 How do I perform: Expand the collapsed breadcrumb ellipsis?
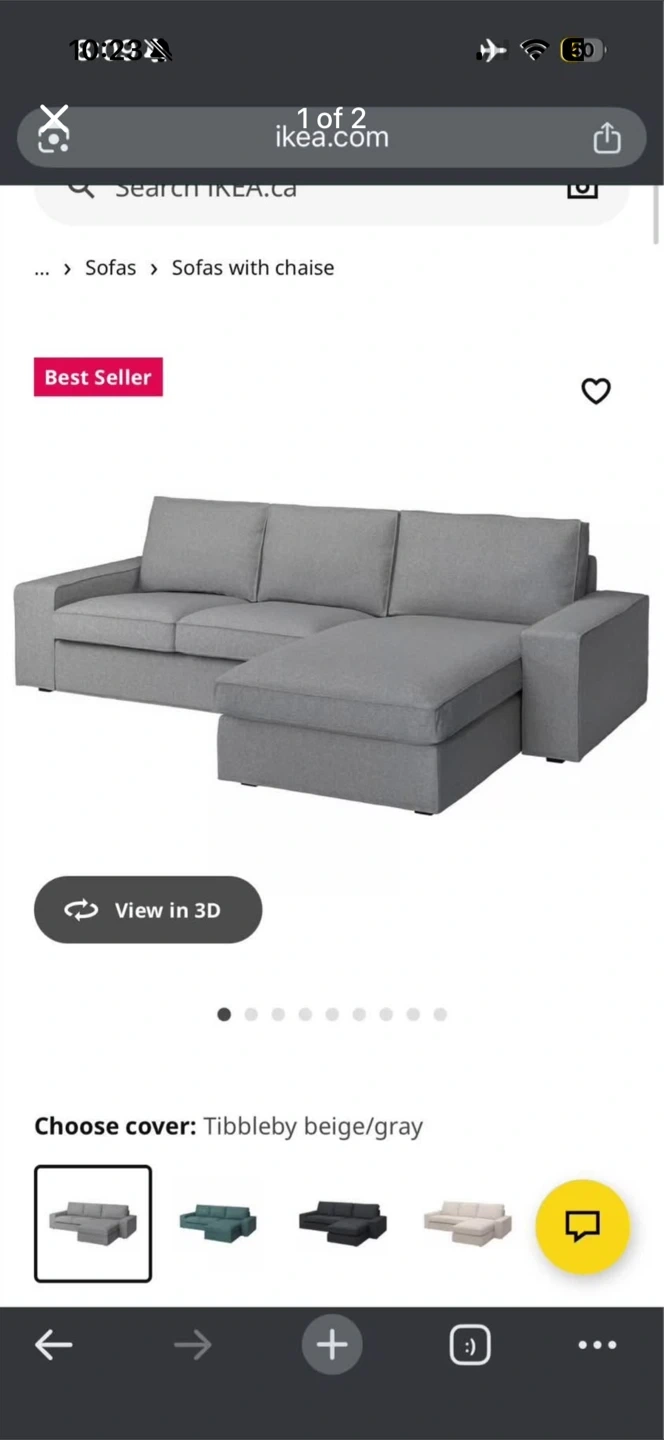[42, 269]
